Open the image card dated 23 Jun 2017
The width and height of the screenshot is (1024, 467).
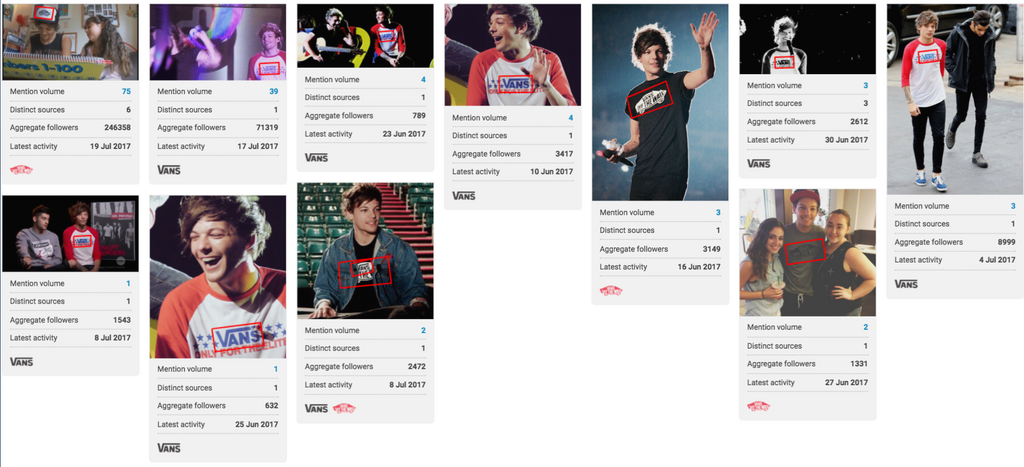[365, 36]
